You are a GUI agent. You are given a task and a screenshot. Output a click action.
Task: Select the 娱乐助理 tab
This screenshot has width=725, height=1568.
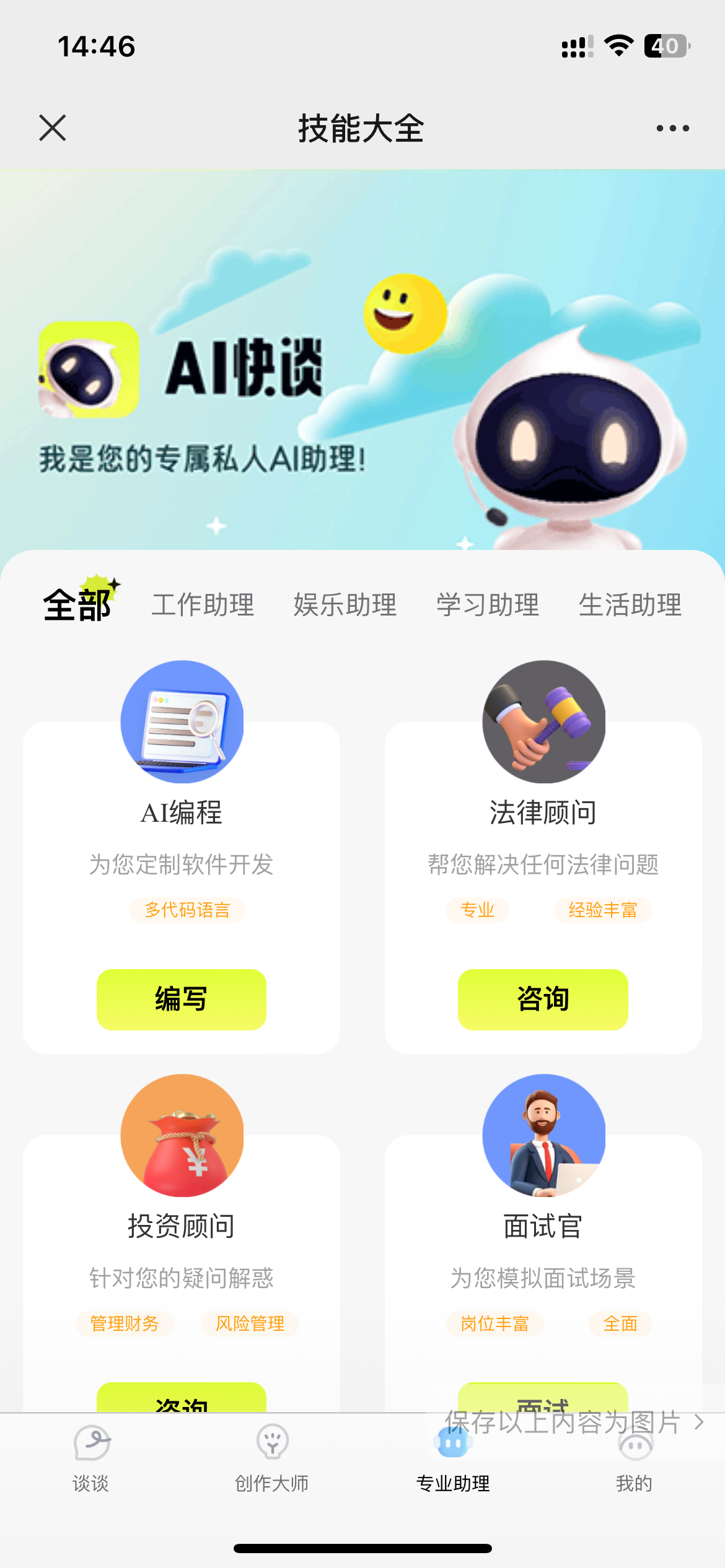pyautogui.click(x=346, y=605)
